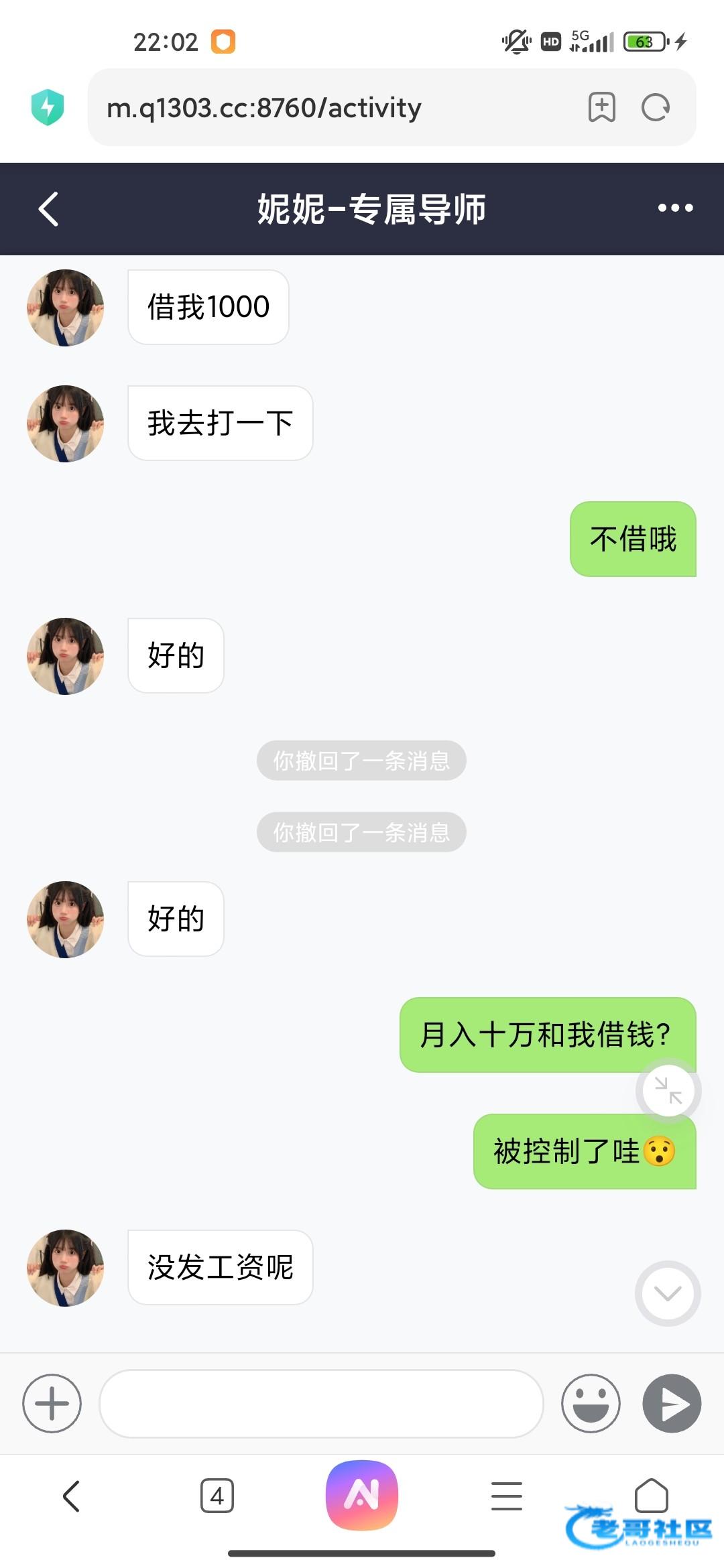Navigate back in the browser
The image size is (724, 1568).
71,1496
